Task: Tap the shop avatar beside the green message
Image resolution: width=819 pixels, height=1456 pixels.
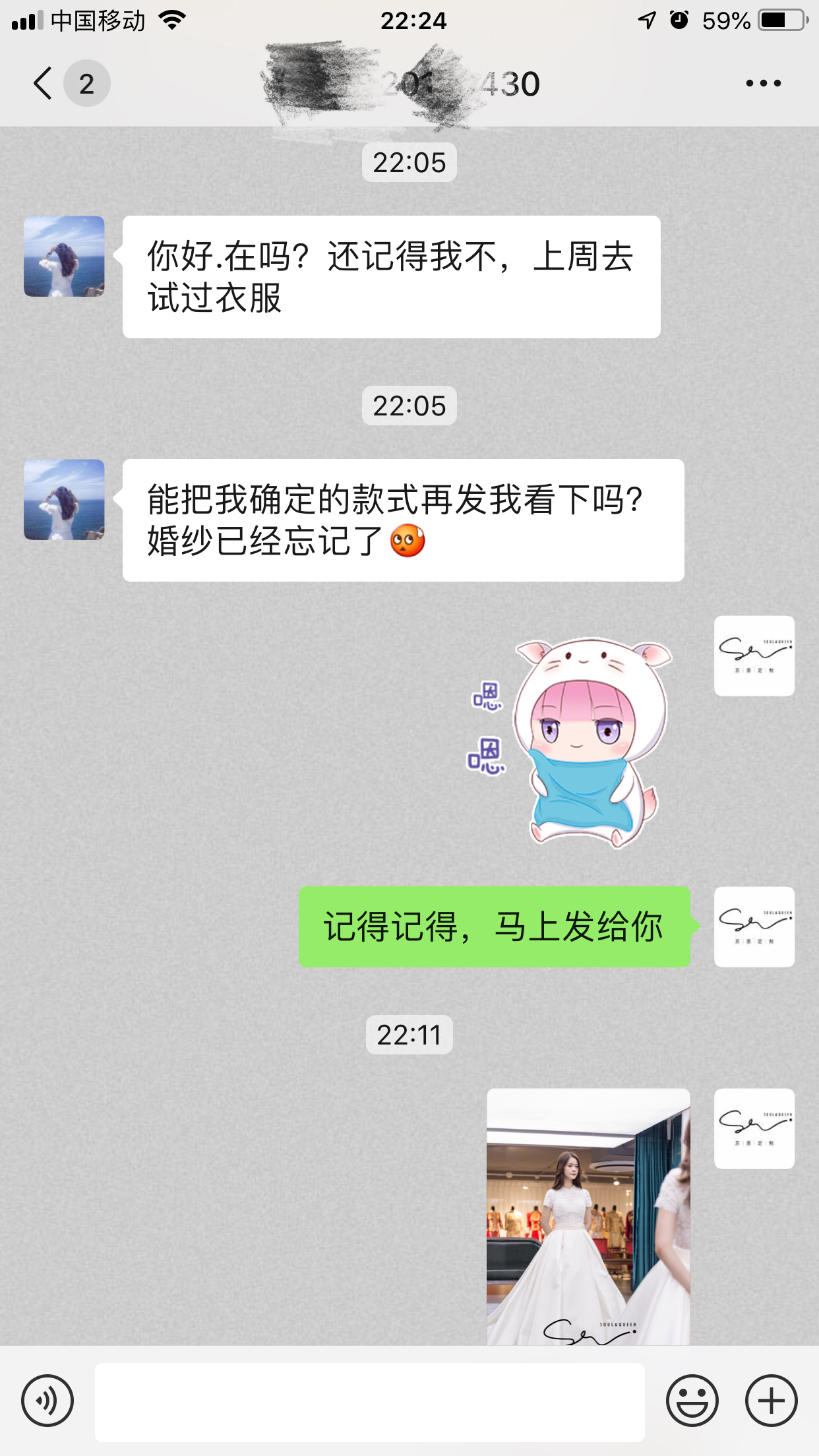Action: (754, 927)
